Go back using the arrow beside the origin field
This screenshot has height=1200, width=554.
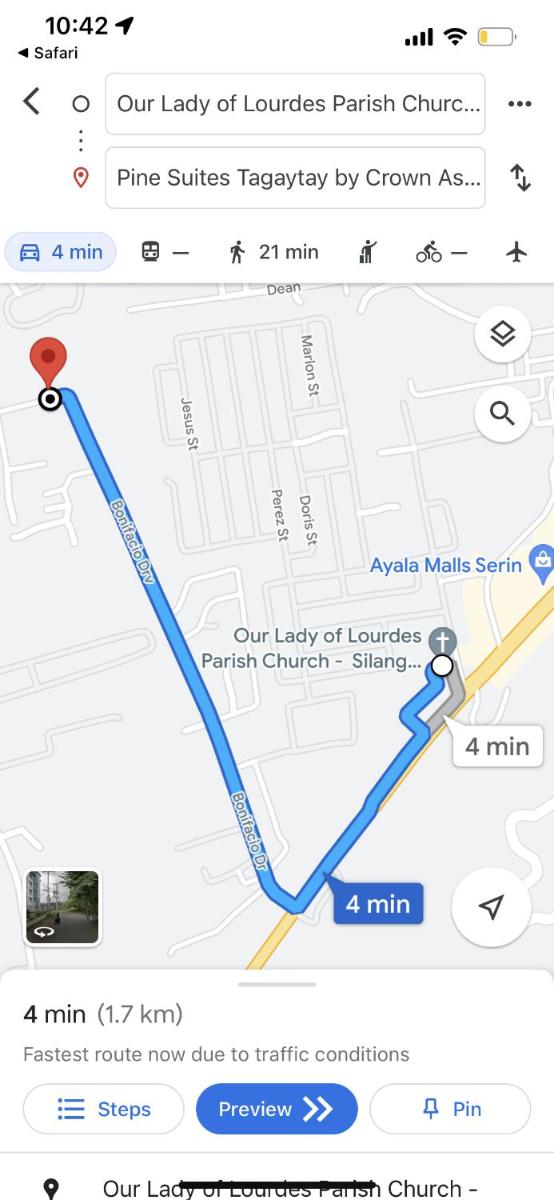tap(32, 102)
